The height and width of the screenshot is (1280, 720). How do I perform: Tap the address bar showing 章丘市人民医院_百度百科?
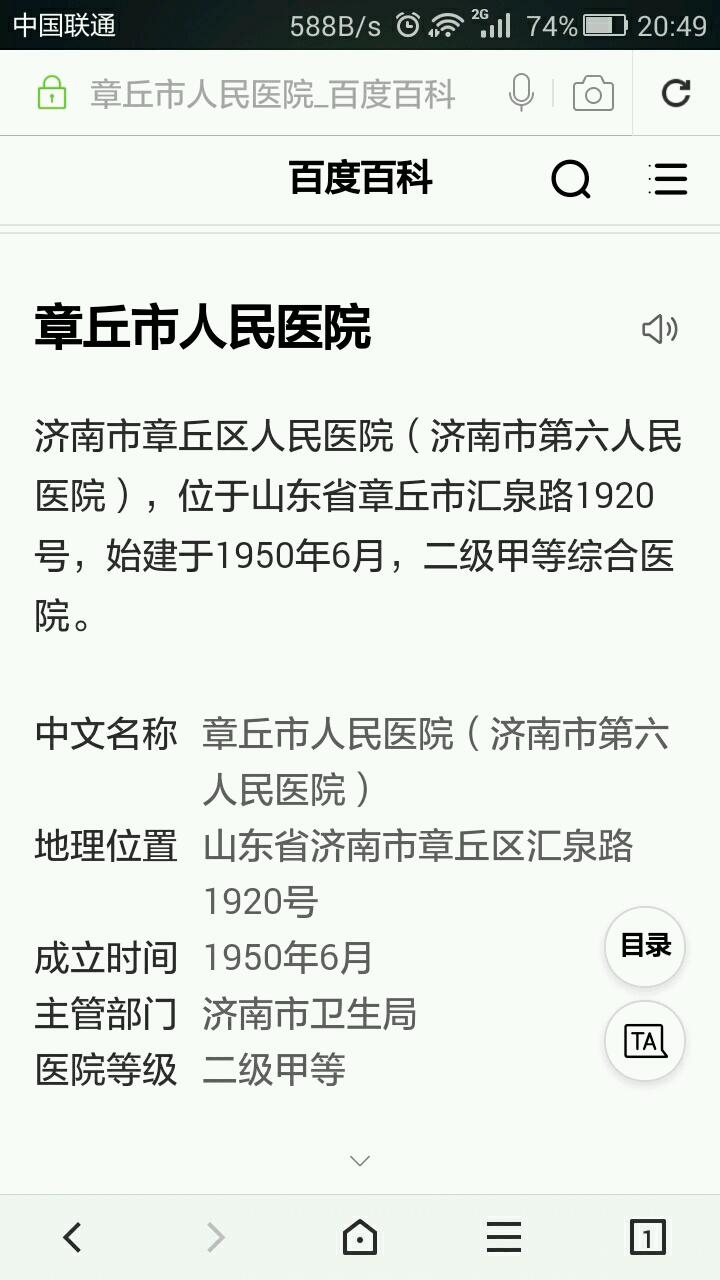point(272,95)
